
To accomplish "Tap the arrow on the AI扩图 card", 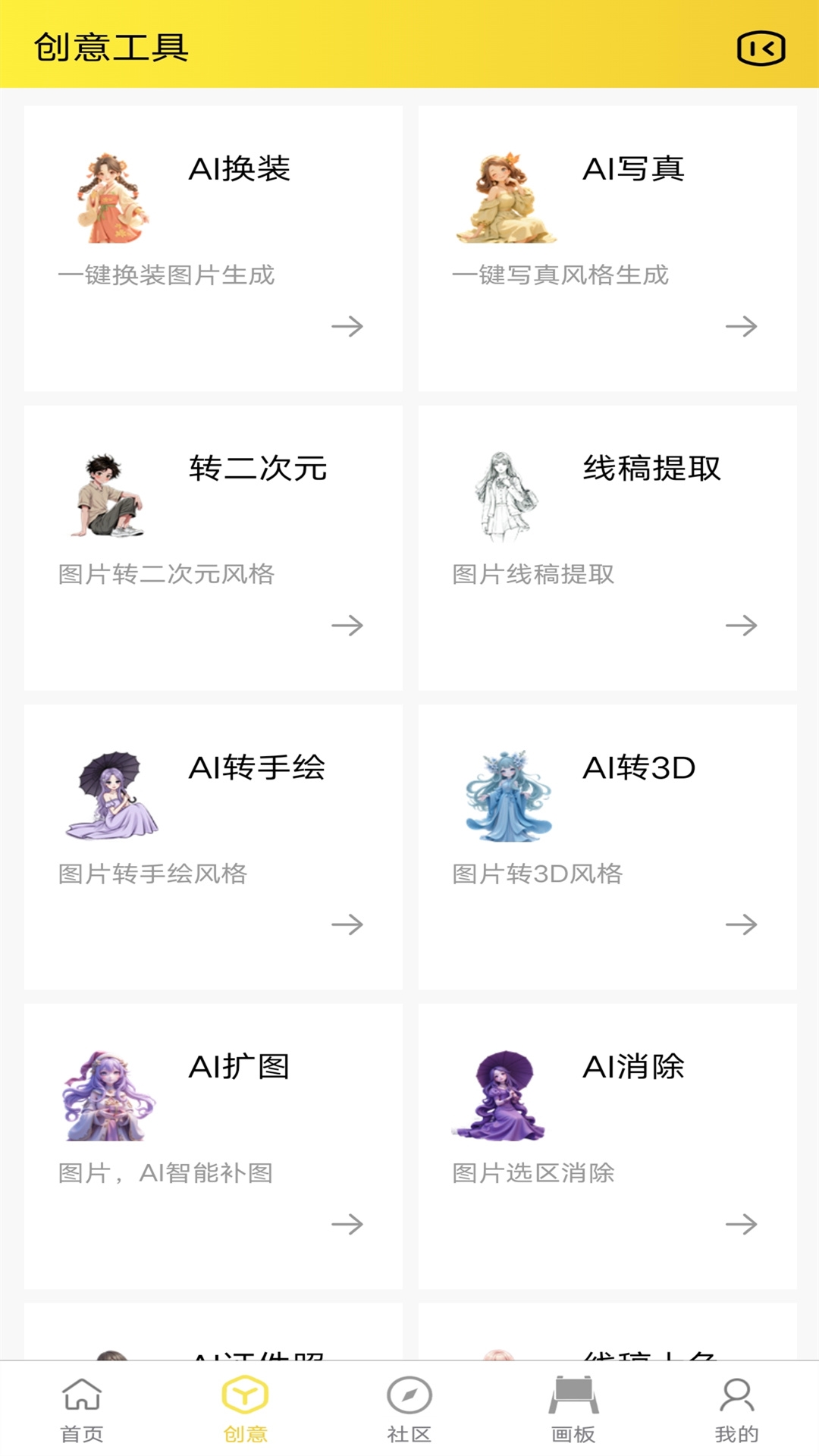I will click(348, 1222).
